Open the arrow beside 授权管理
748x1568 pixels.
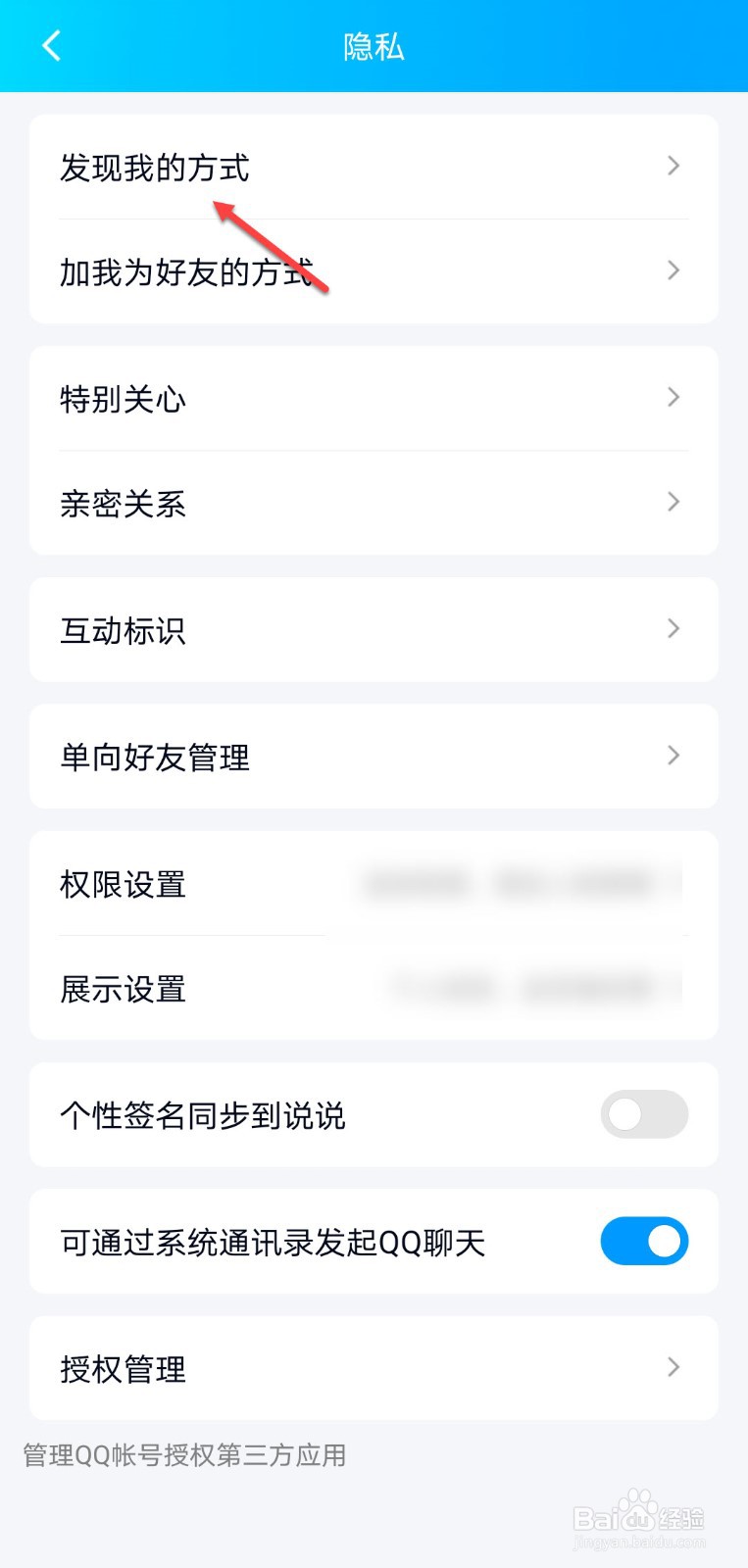(673, 1368)
